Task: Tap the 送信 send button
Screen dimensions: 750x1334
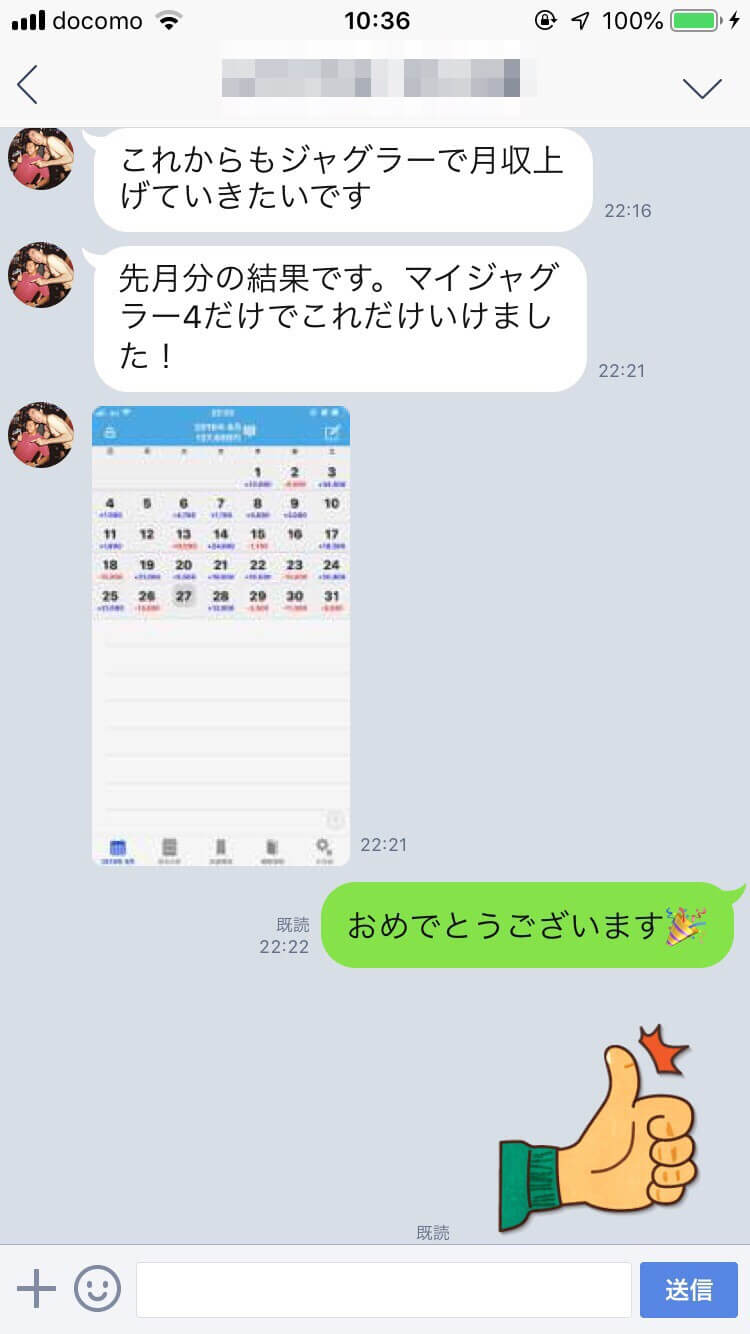Action: [x=688, y=1290]
